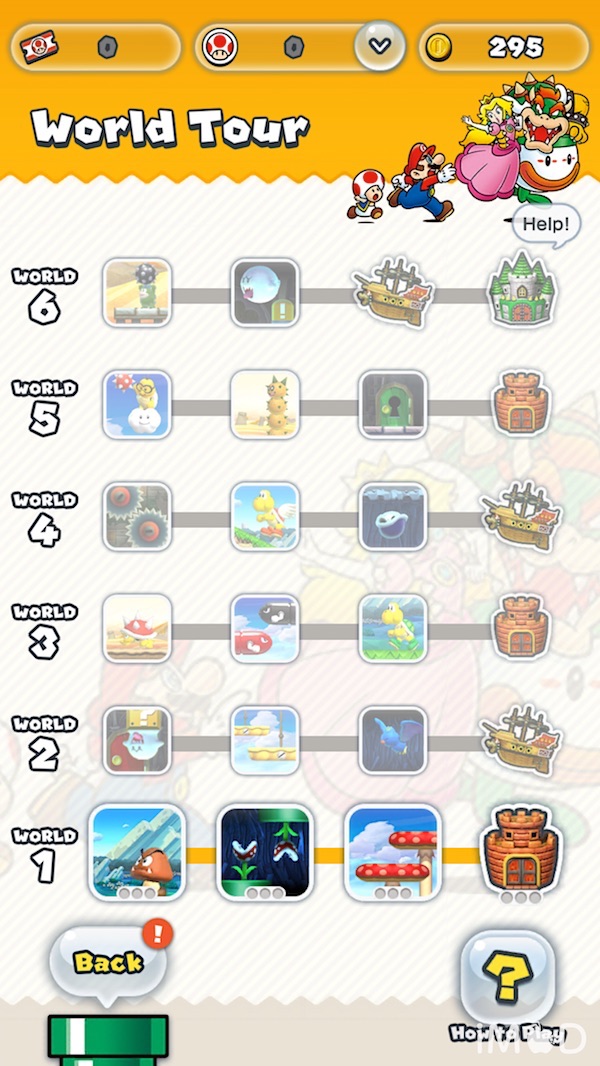Tap the coin total of 295

coord(504,46)
